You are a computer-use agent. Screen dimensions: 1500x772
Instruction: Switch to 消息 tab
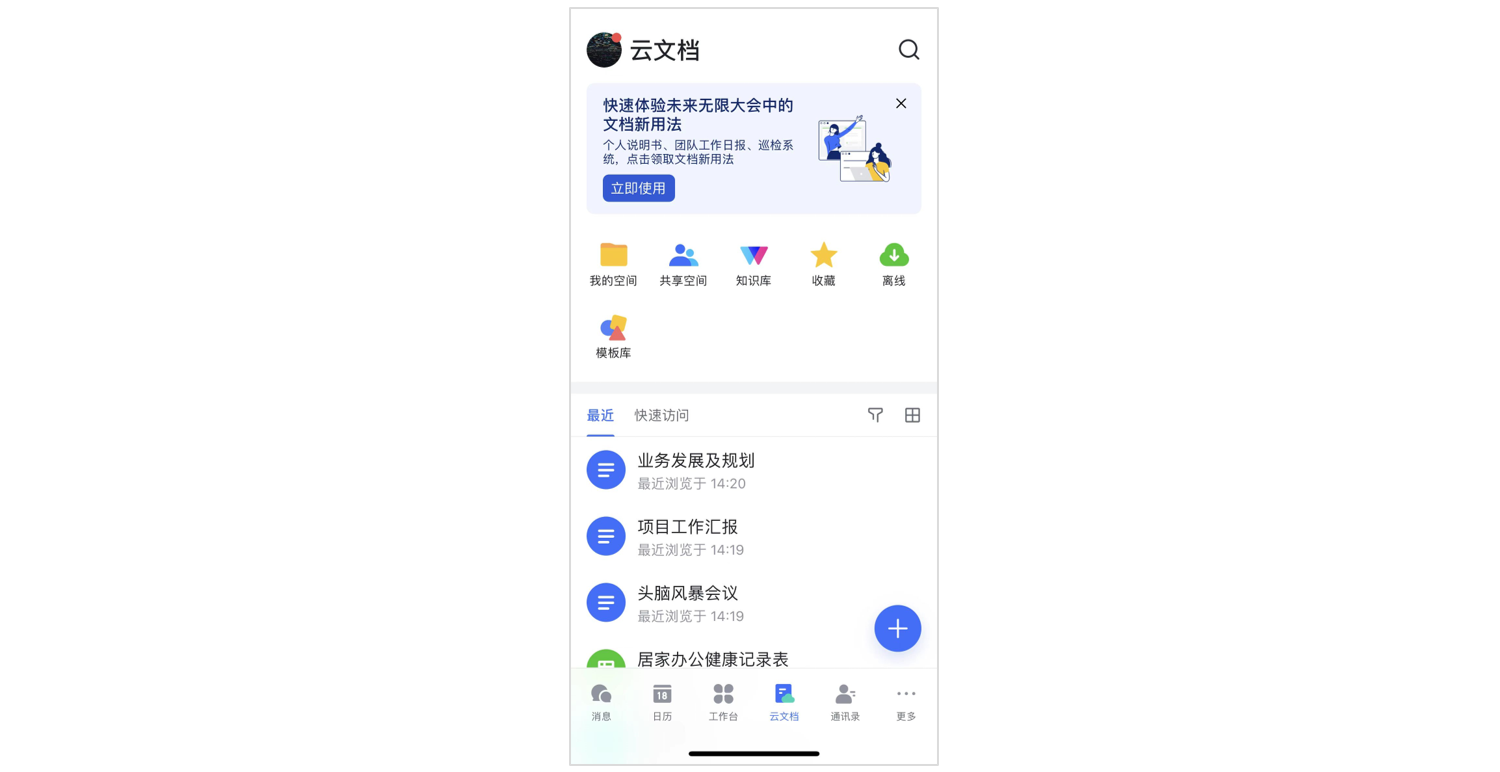[x=601, y=702]
